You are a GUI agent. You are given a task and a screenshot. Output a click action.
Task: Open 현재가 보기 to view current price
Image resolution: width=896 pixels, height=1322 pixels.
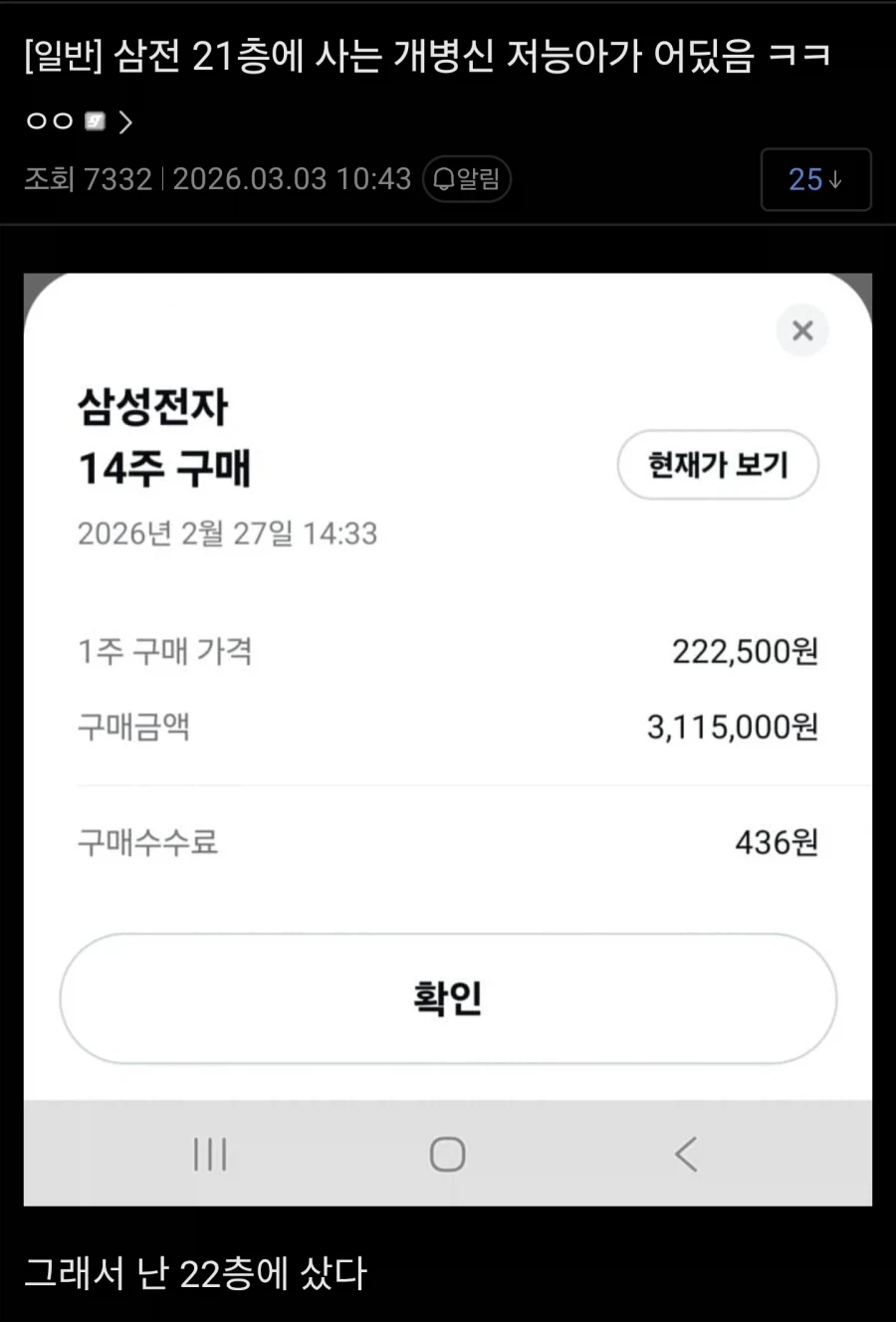point(719,464)
